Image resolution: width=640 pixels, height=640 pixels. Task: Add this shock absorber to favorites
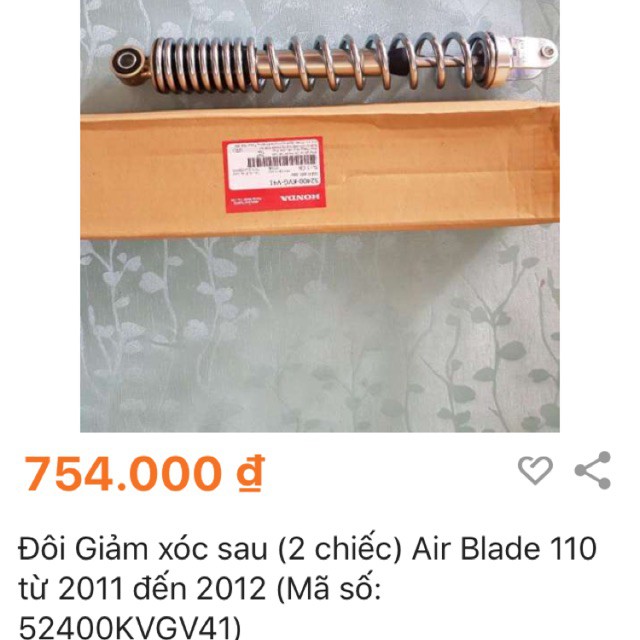pyautogui.click(x=535, y=469)
